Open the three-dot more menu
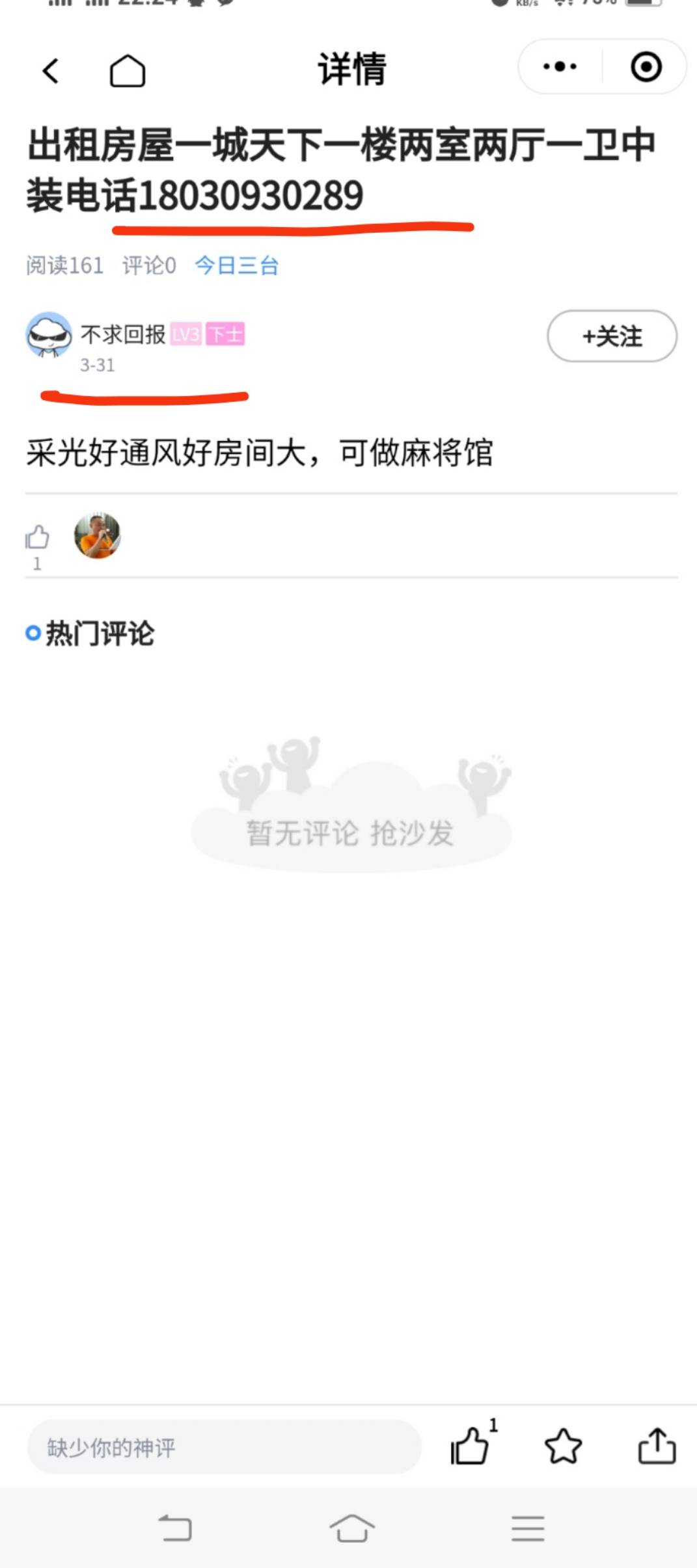This screenshot has height=1568, width=697. pos(560,66)
